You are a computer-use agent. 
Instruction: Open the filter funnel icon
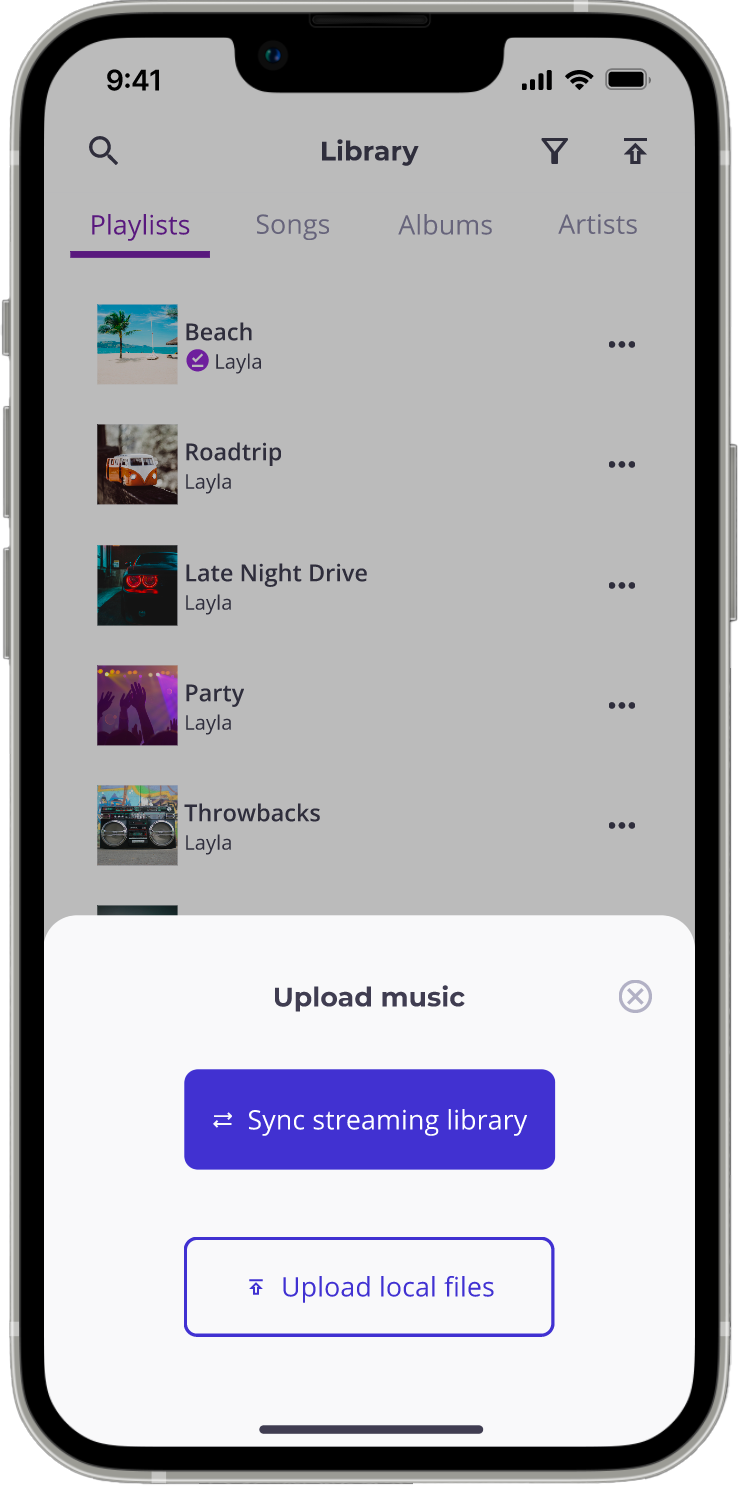coord(555,151)
